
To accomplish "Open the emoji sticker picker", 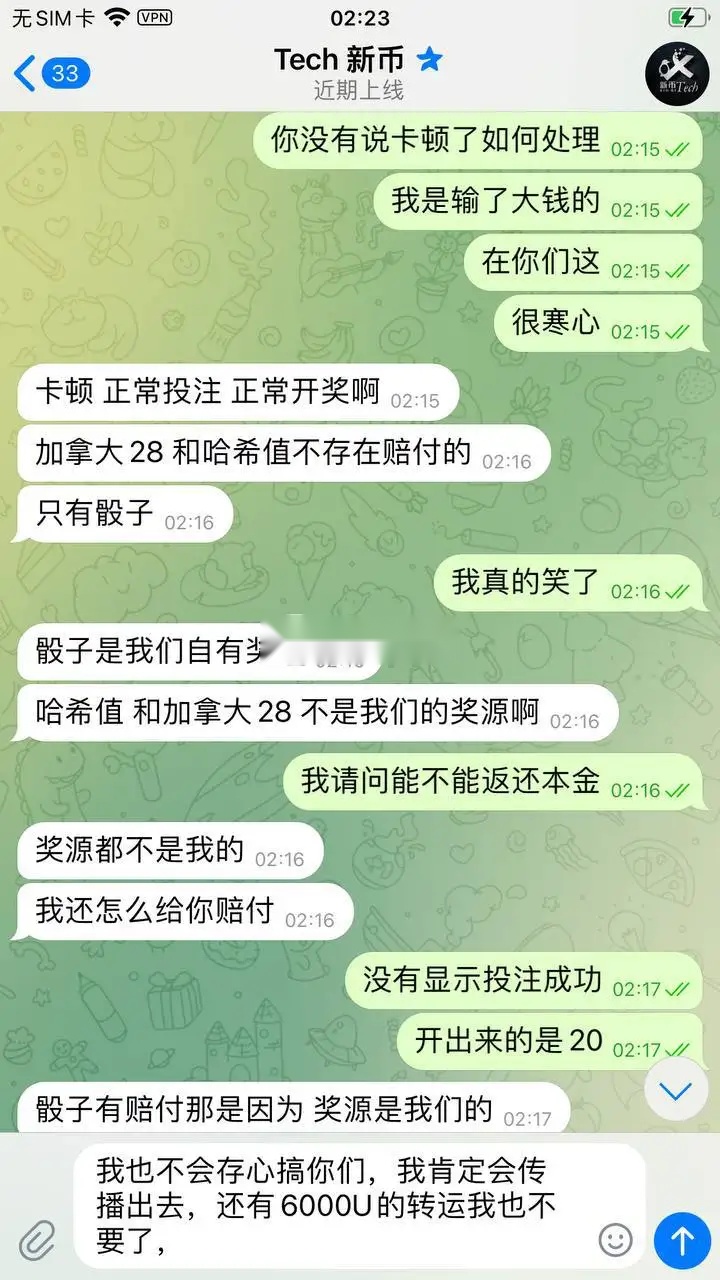I will [x=615, y=1240].
